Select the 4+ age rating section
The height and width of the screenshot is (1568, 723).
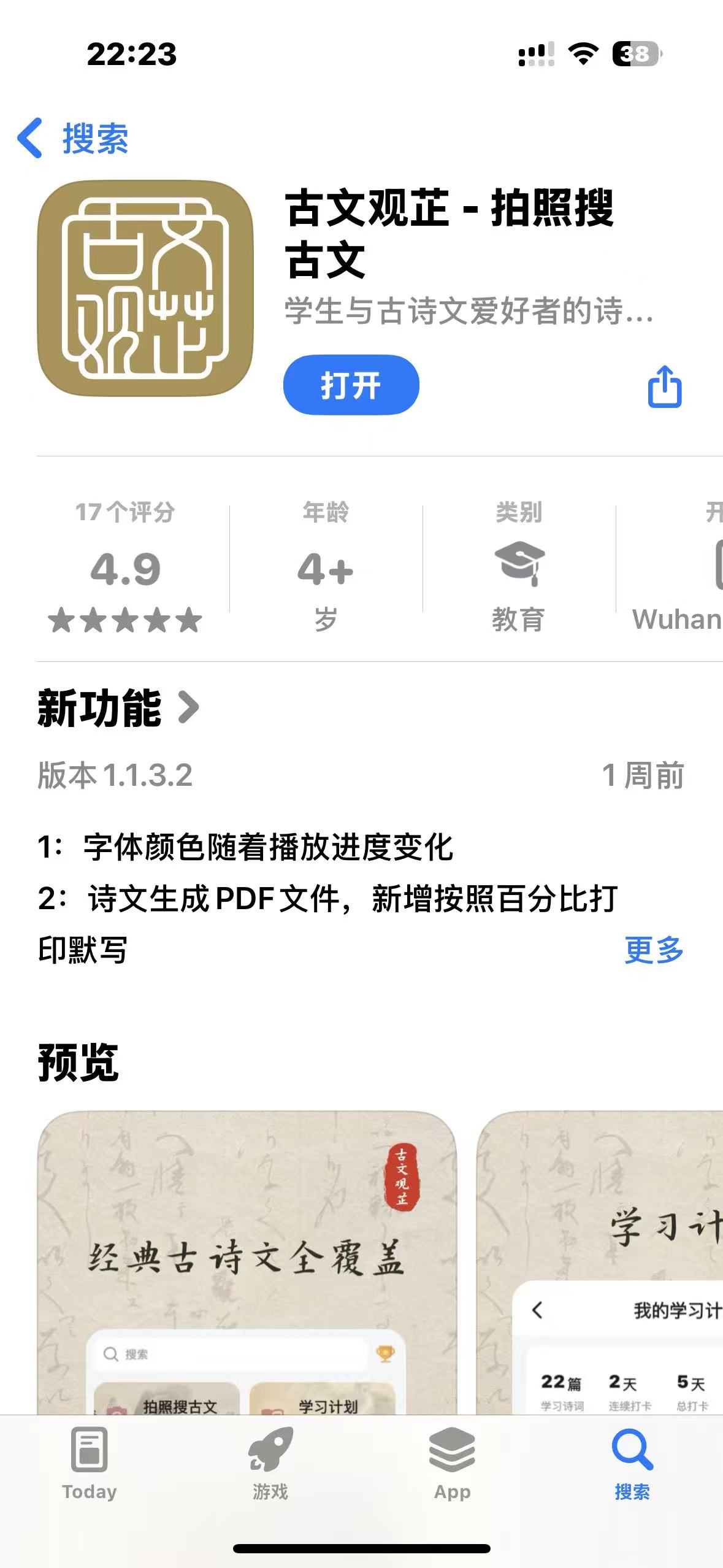click(x=327, y=571)
